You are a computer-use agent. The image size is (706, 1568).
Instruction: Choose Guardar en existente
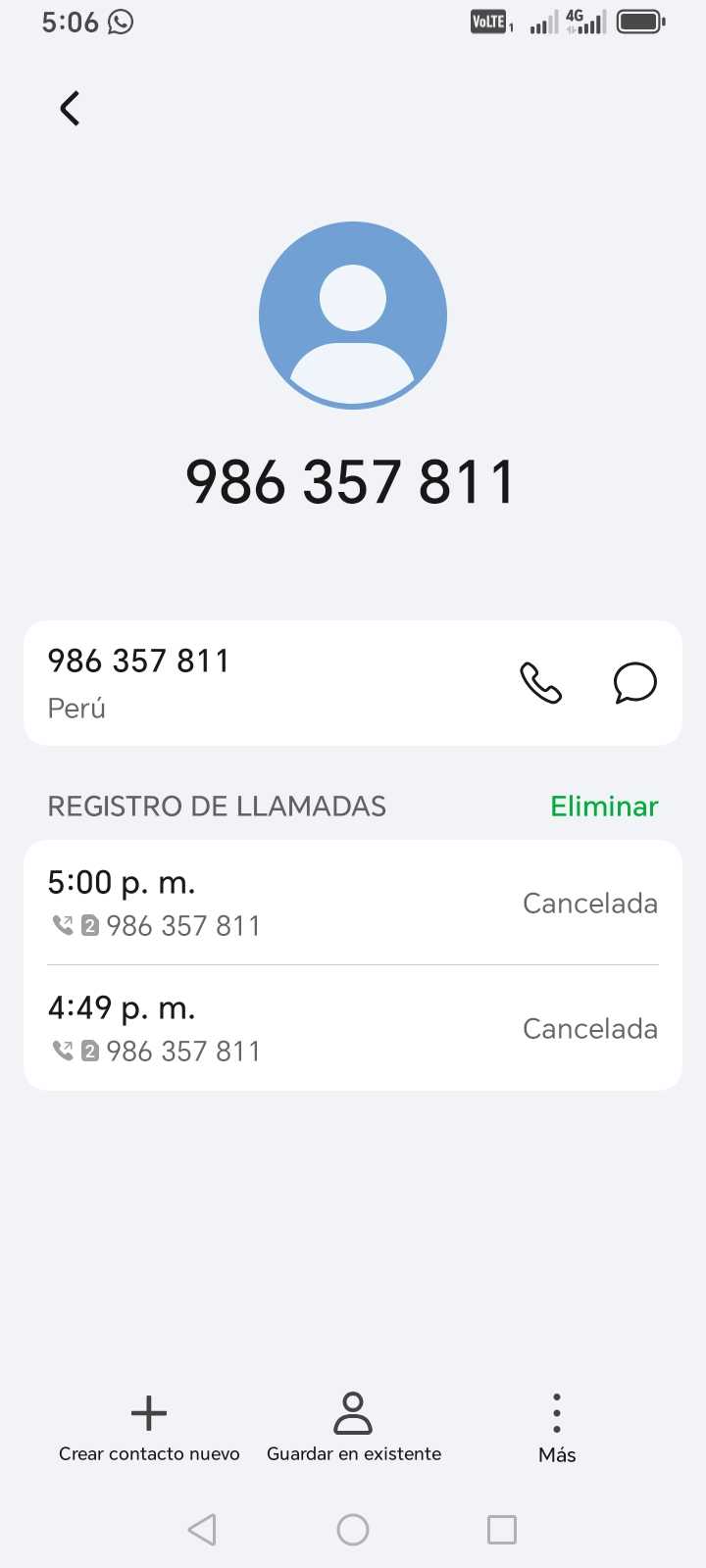click(353, 1428)
